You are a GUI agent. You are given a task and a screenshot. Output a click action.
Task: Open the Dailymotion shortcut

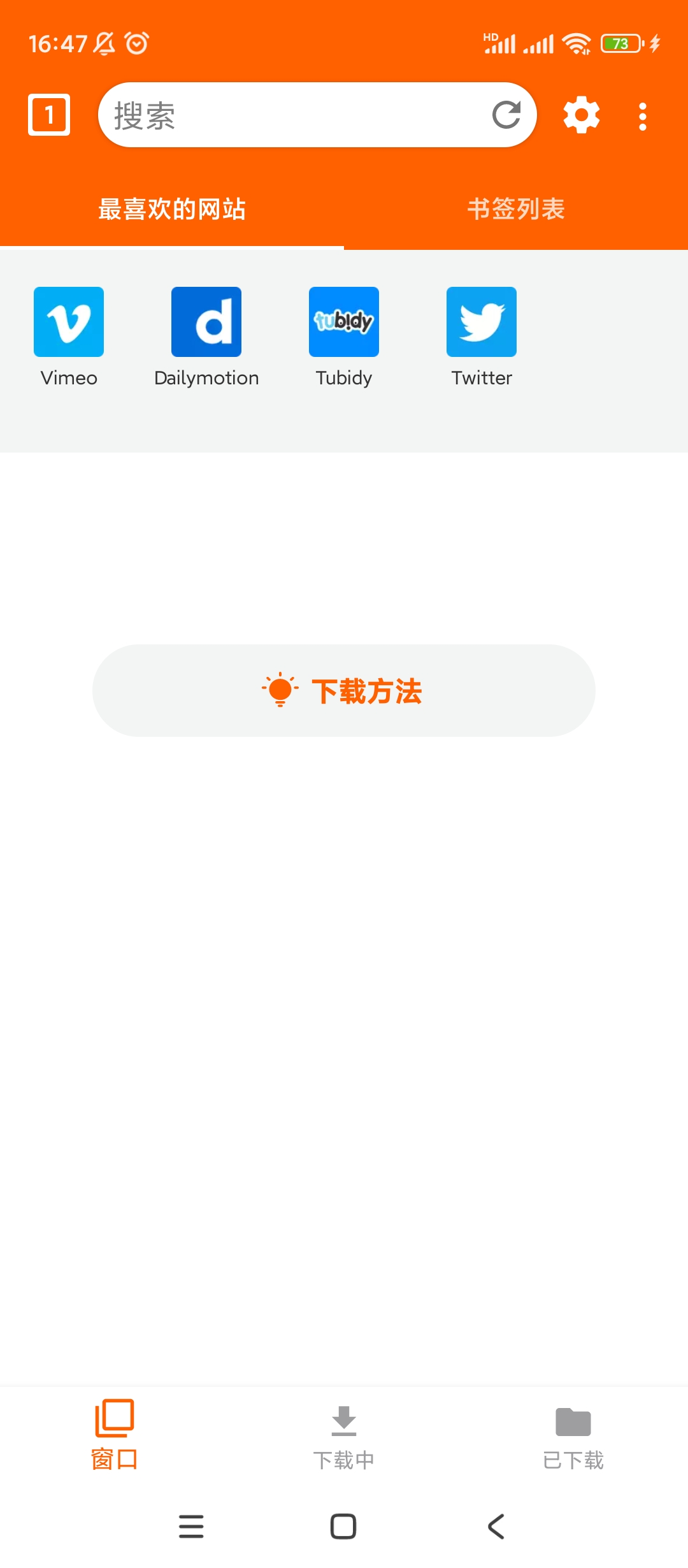206,337
